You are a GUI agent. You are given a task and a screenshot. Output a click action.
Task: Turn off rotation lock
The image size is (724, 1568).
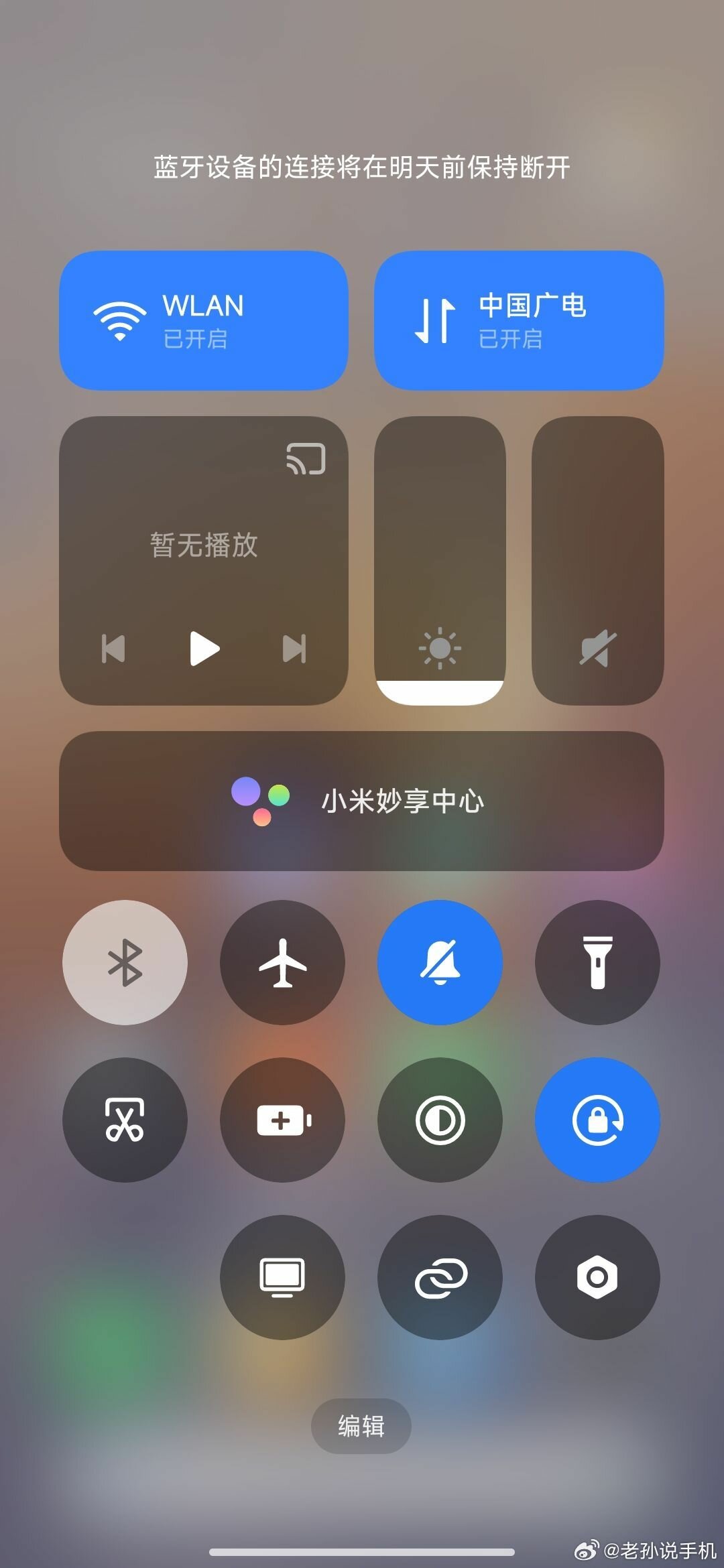point(597,1120)
